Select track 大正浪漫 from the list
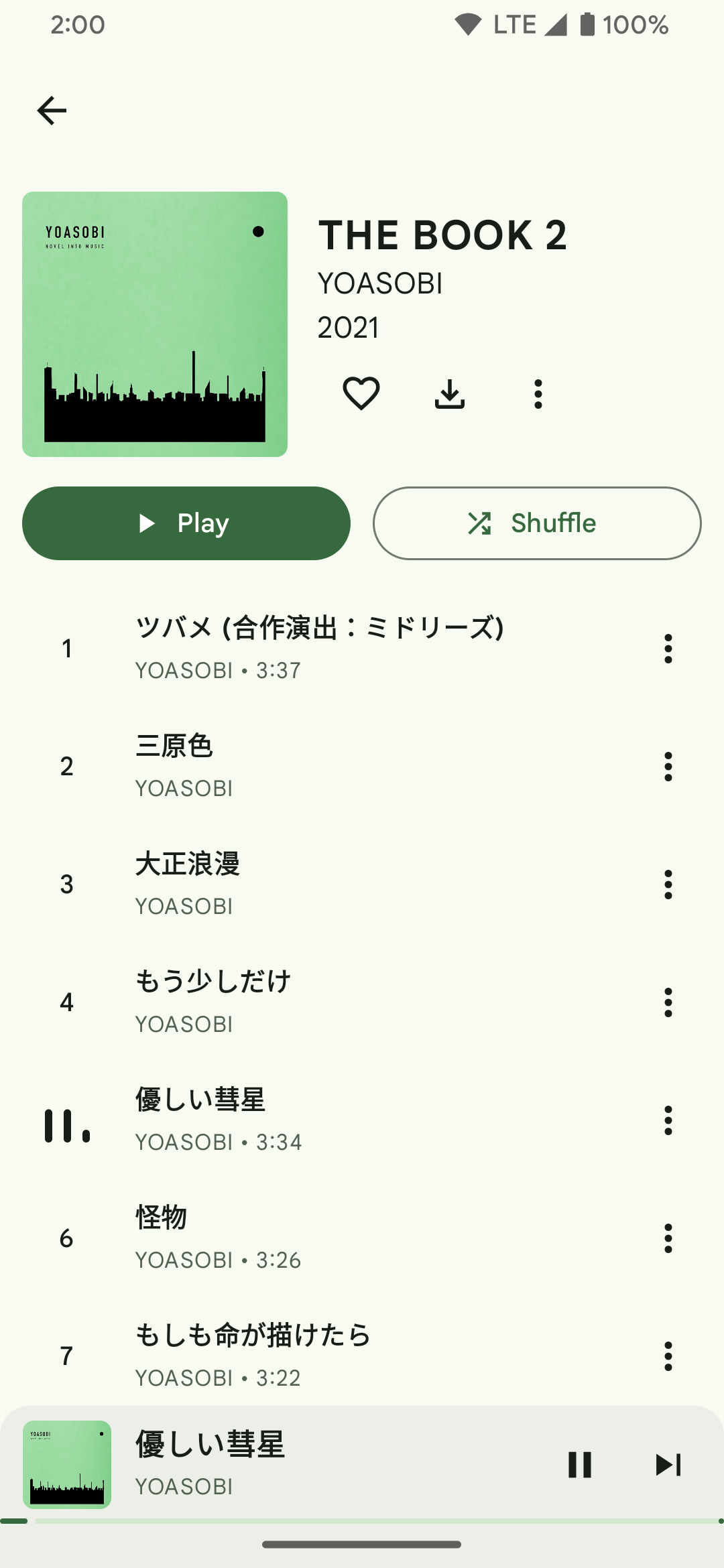The height and width of the screenshot is (1568, 724). coord(302,884)
